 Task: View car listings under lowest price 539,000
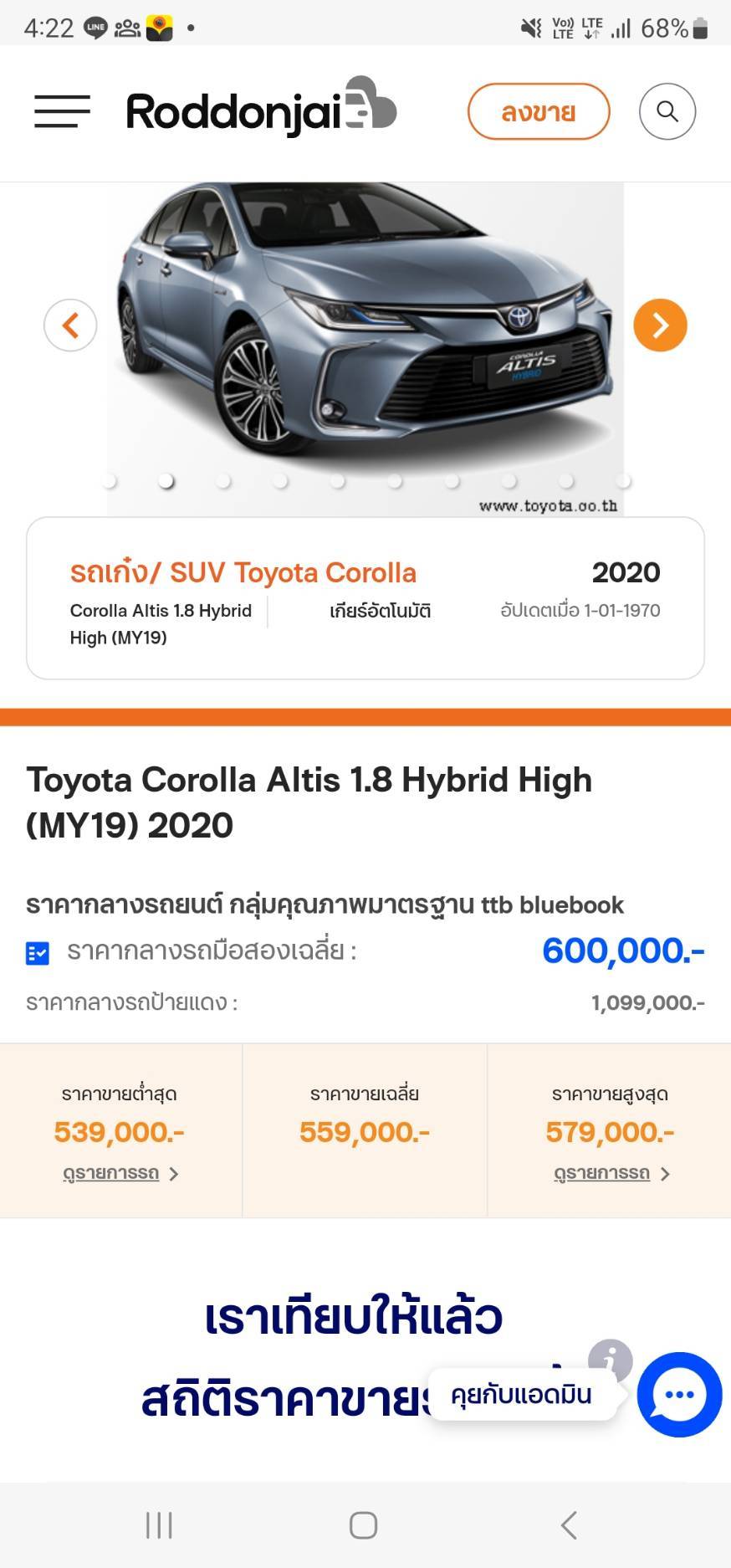click(x=120, y=1174)
